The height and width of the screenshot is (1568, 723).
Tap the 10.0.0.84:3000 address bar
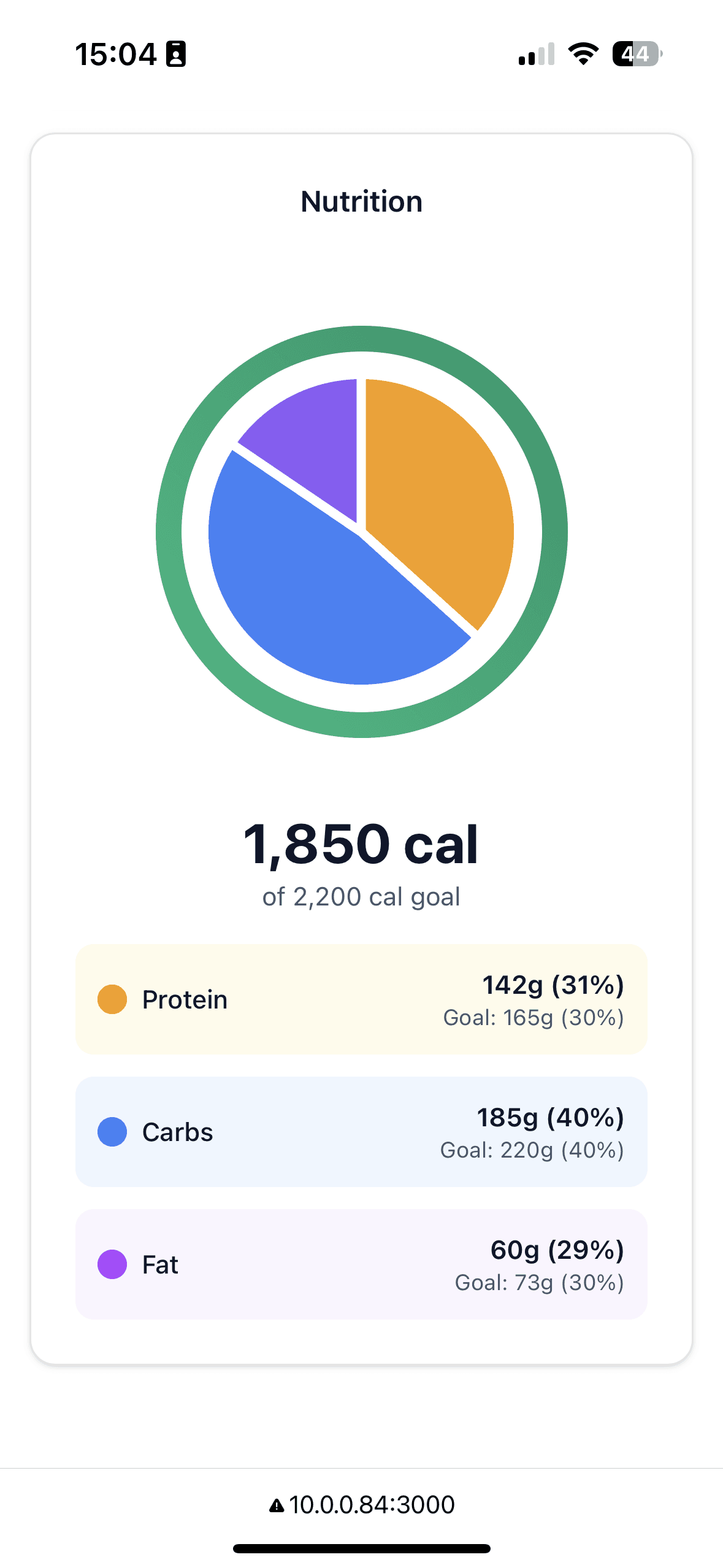[x=362, y=1504]
